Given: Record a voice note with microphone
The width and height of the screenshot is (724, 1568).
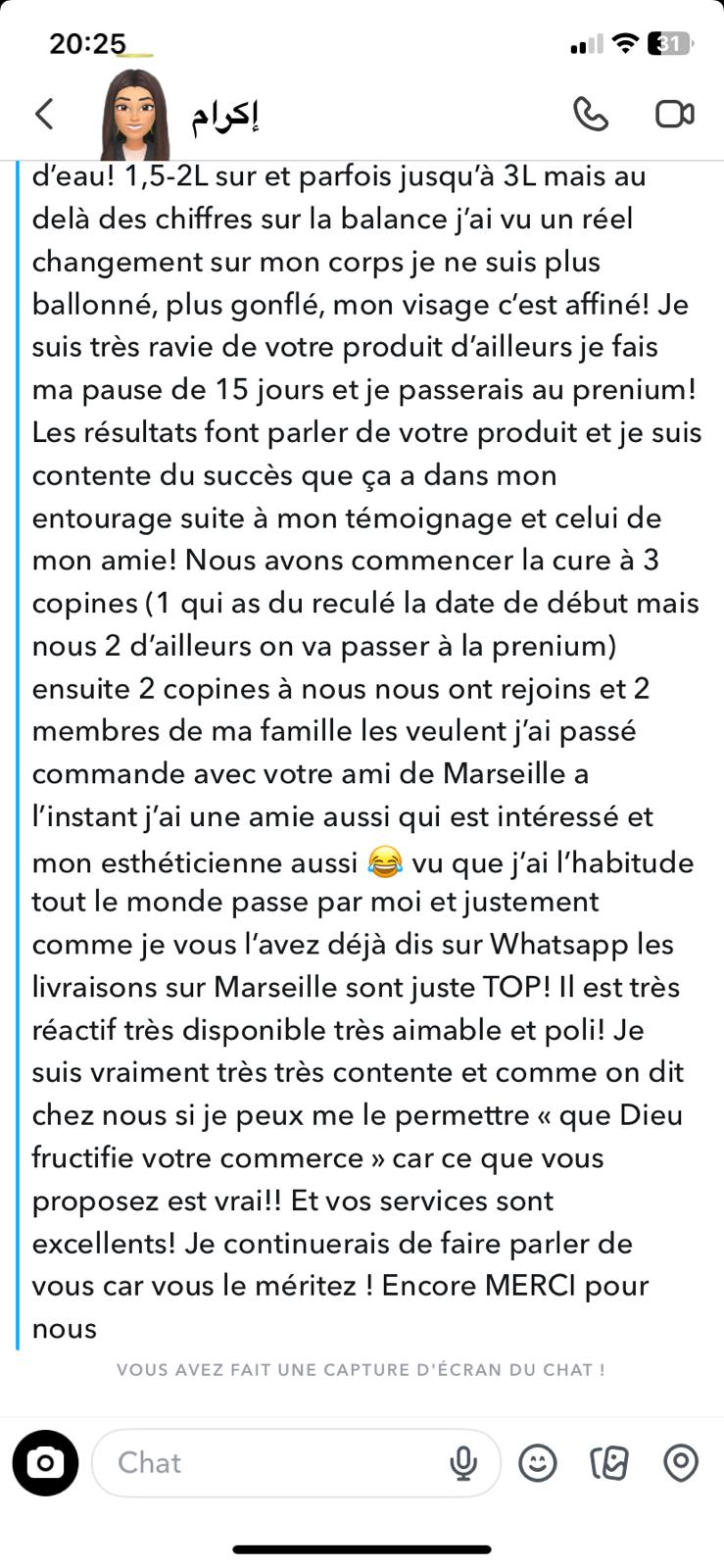Looking at the screenshot, I should coord(463,1463).
